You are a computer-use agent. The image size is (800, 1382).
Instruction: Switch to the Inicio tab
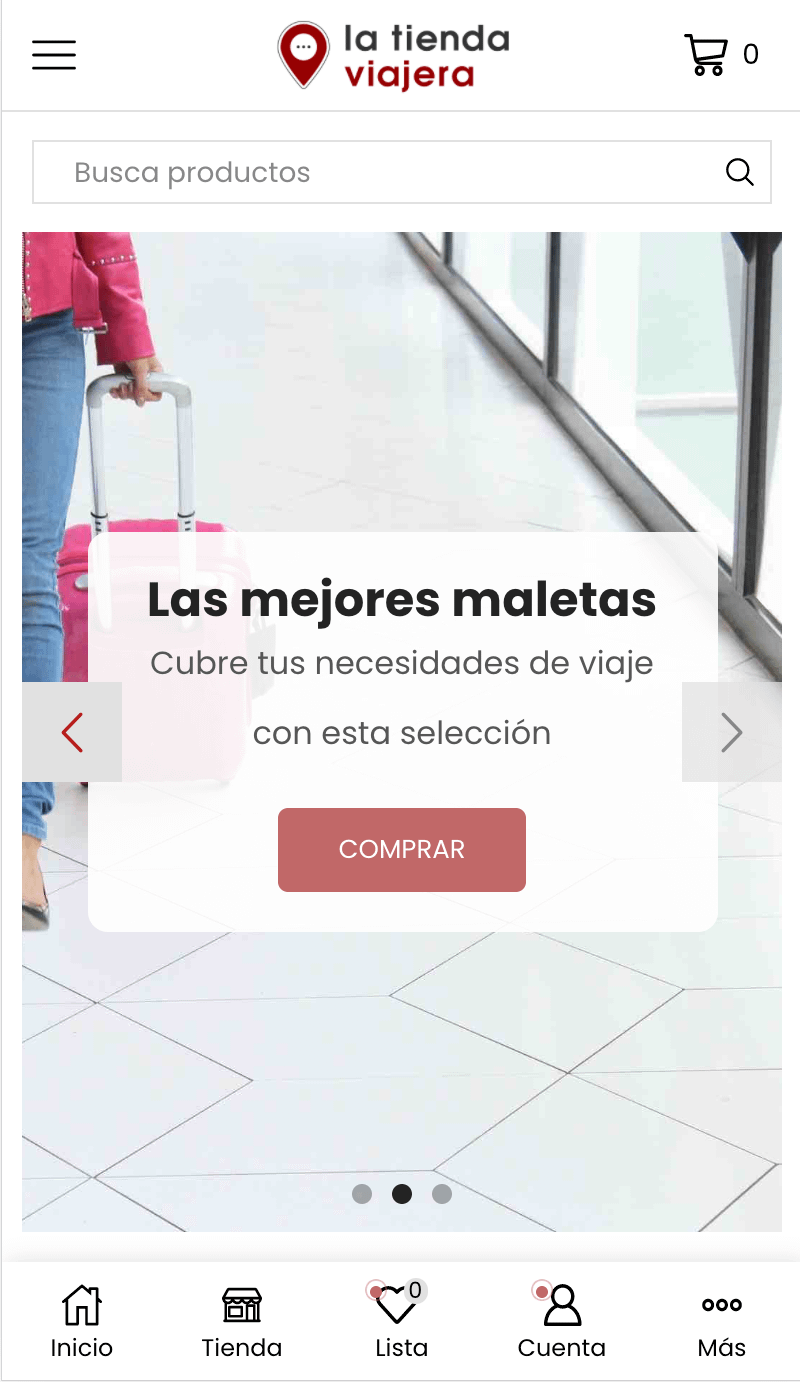[82, 1322]
